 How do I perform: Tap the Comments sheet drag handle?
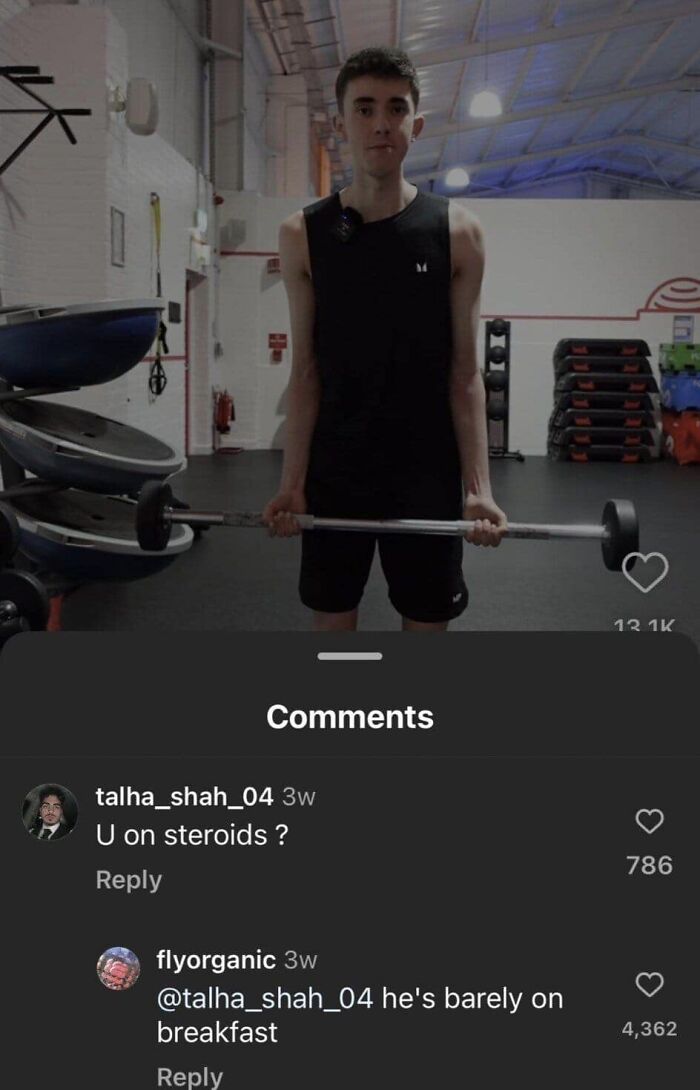click(350, 656)
